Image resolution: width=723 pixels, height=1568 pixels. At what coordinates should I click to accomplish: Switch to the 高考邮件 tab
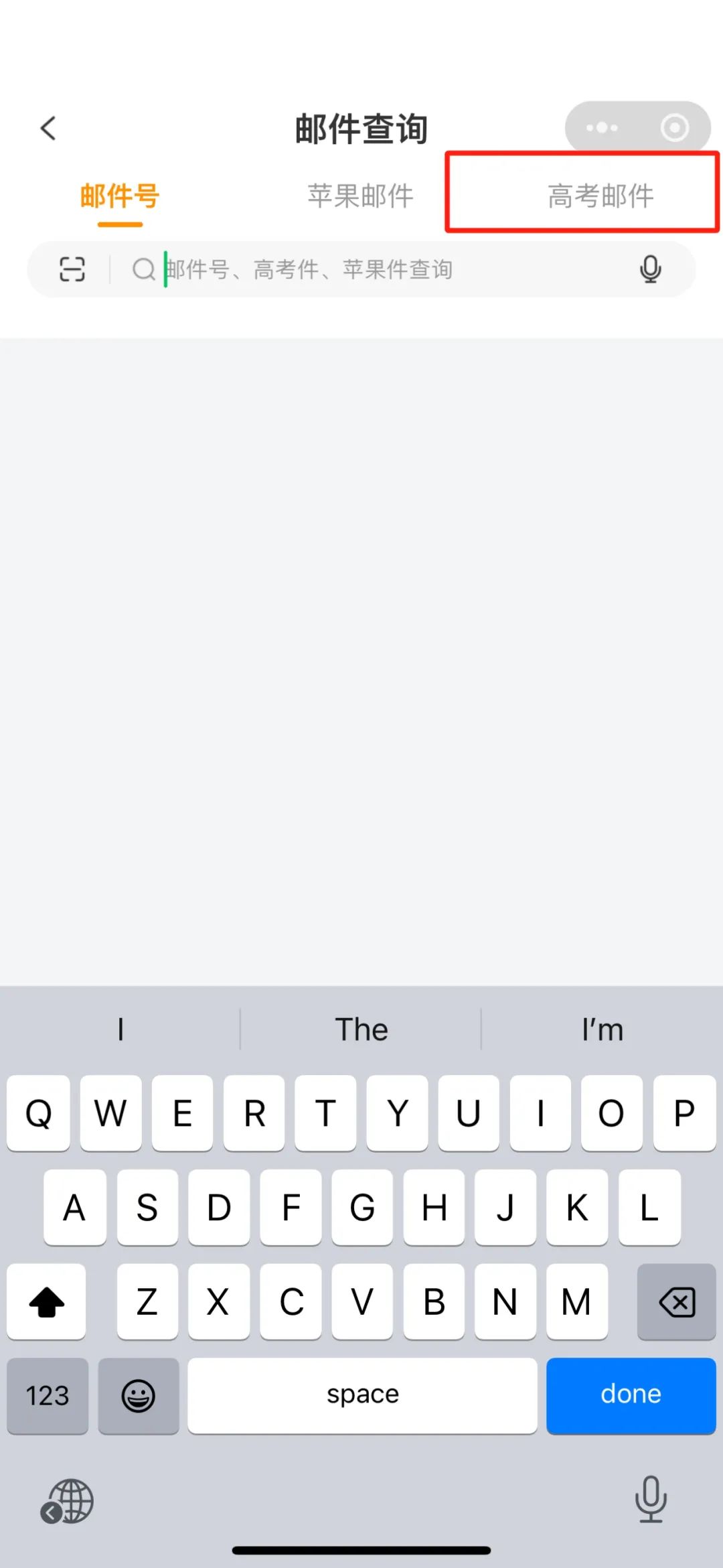(x=600, y=196)
